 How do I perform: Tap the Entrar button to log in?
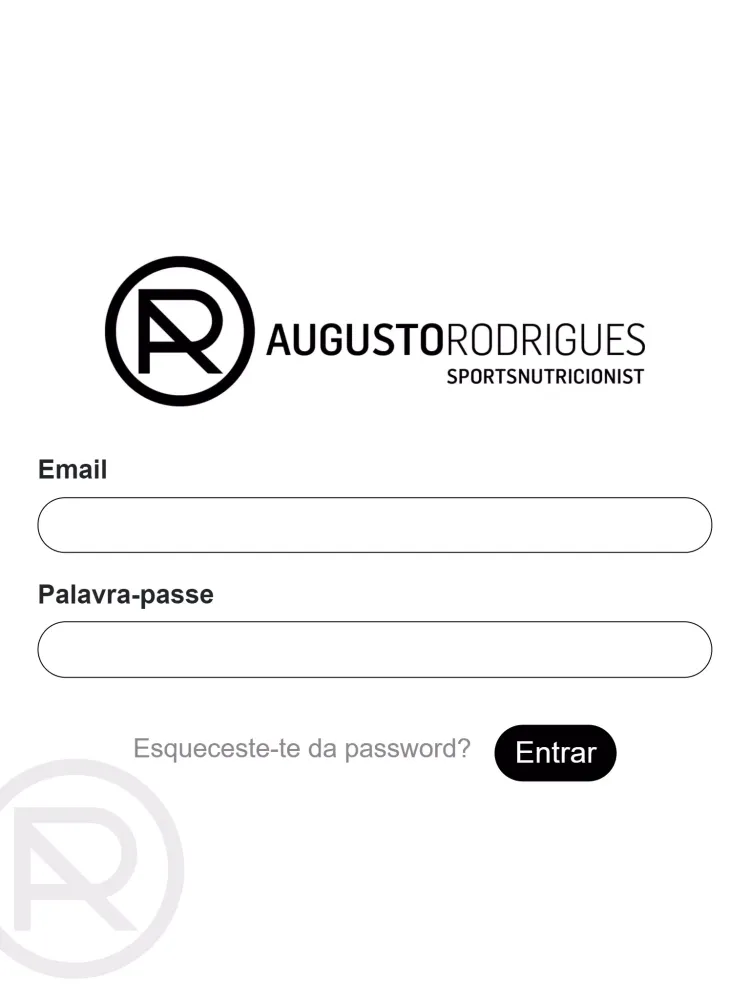point(555,753)
